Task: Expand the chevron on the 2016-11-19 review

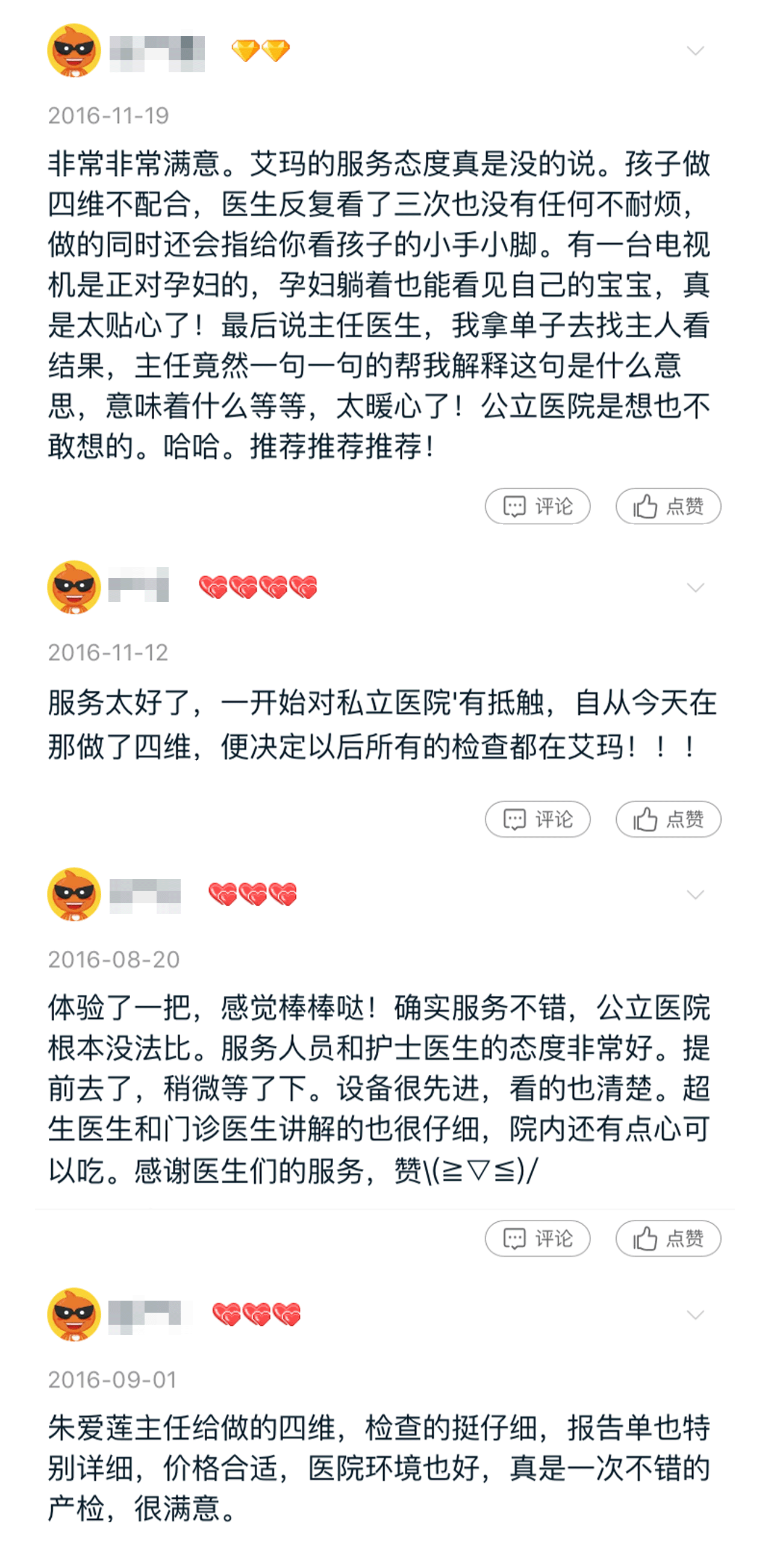Action: tap(695, 51)
